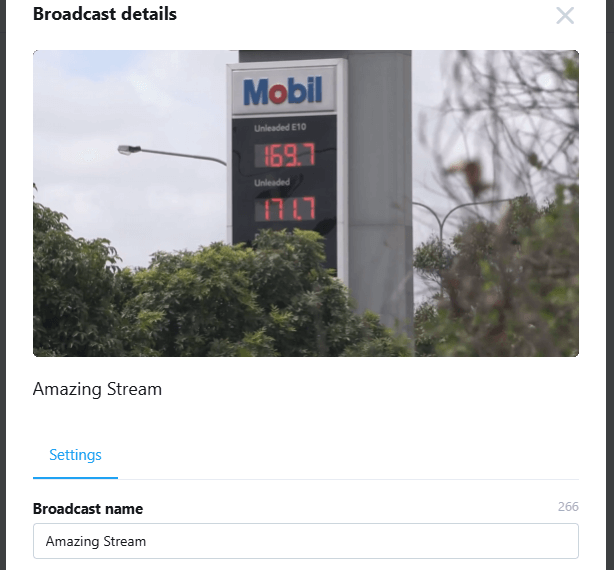Close the Broadcast details dialog

coord(565,15)
